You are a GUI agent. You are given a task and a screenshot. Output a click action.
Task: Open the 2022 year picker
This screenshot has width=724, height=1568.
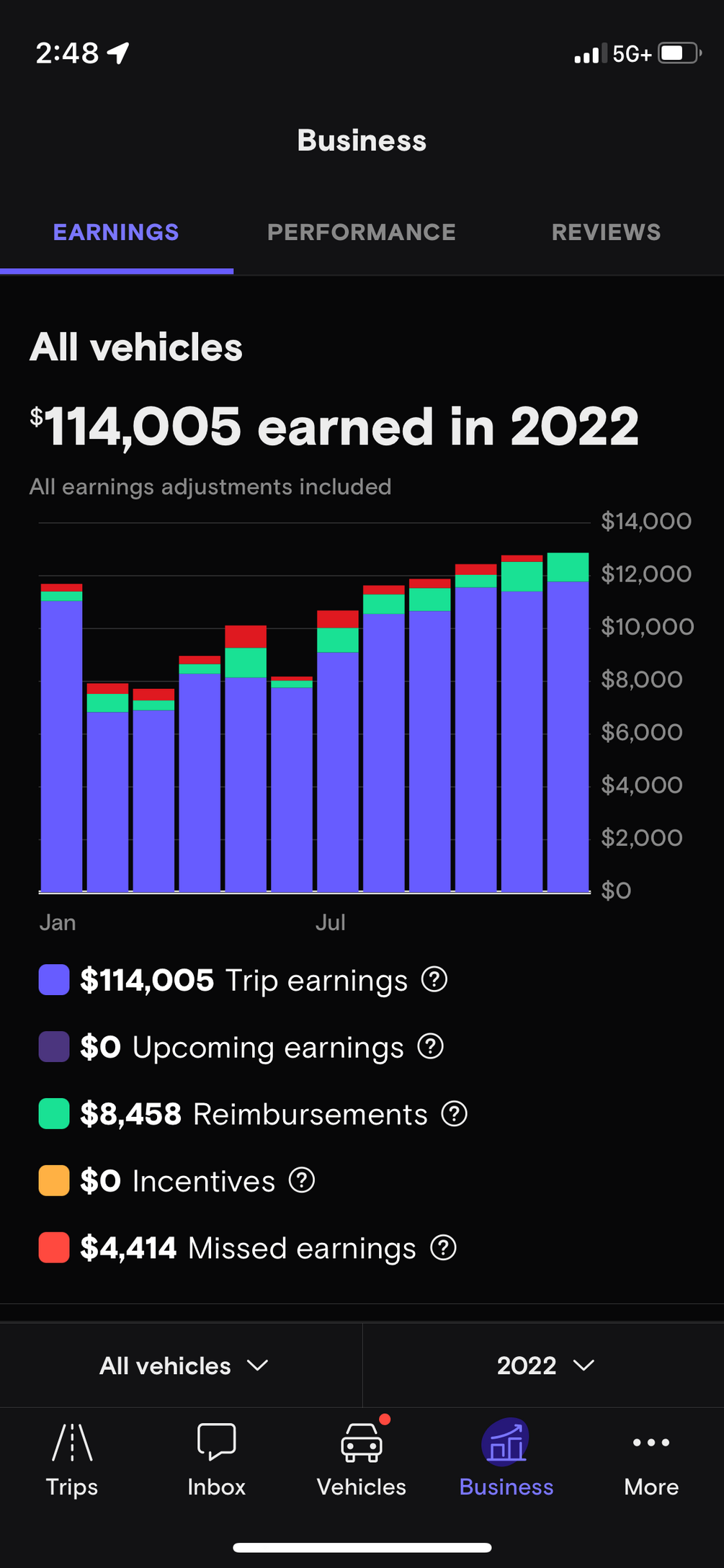point(545,1366)
